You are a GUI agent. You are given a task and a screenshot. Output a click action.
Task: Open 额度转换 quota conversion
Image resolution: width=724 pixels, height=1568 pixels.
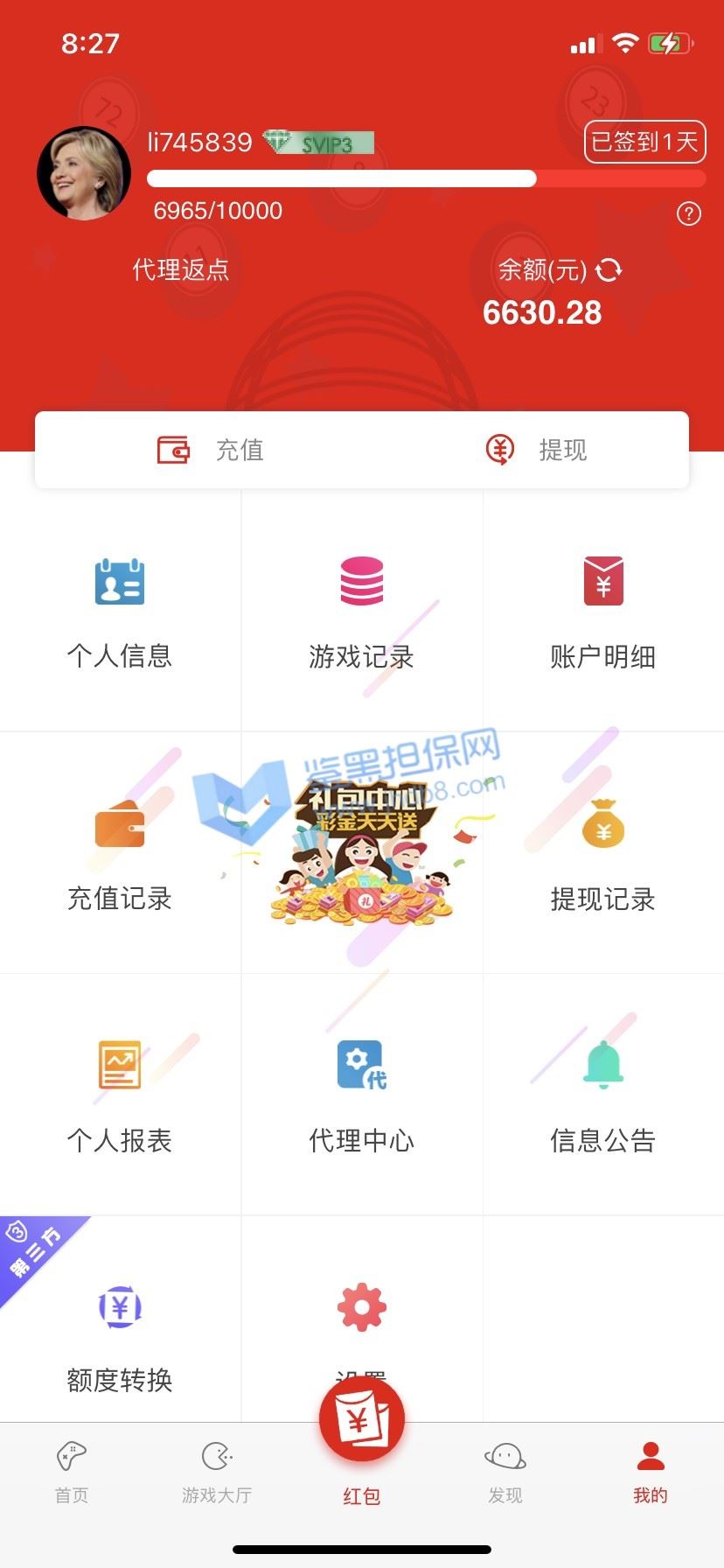120,1334
